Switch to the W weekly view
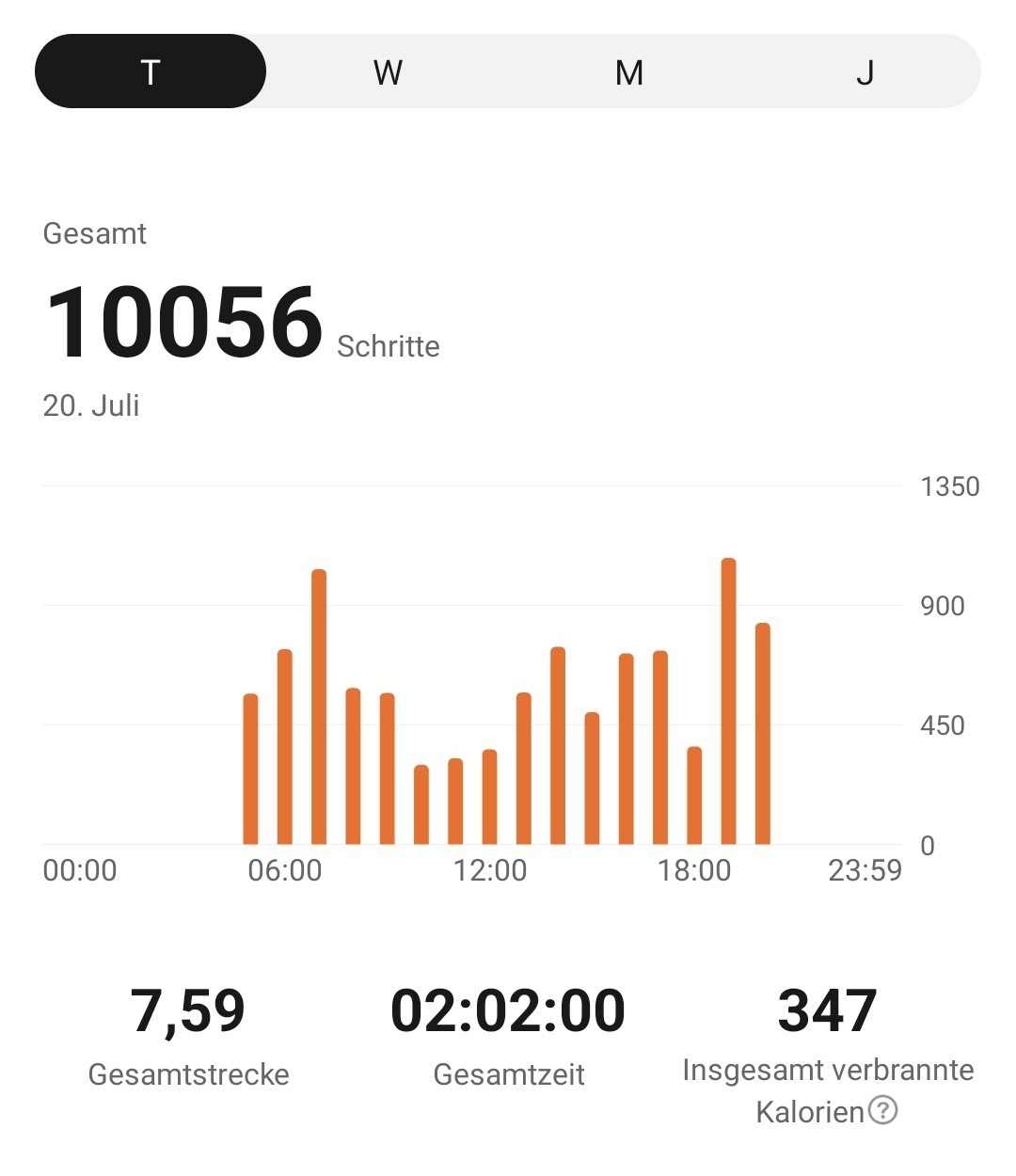Image resolution: width=1016 pixels, height=1176 pixels. coord(388,72)
